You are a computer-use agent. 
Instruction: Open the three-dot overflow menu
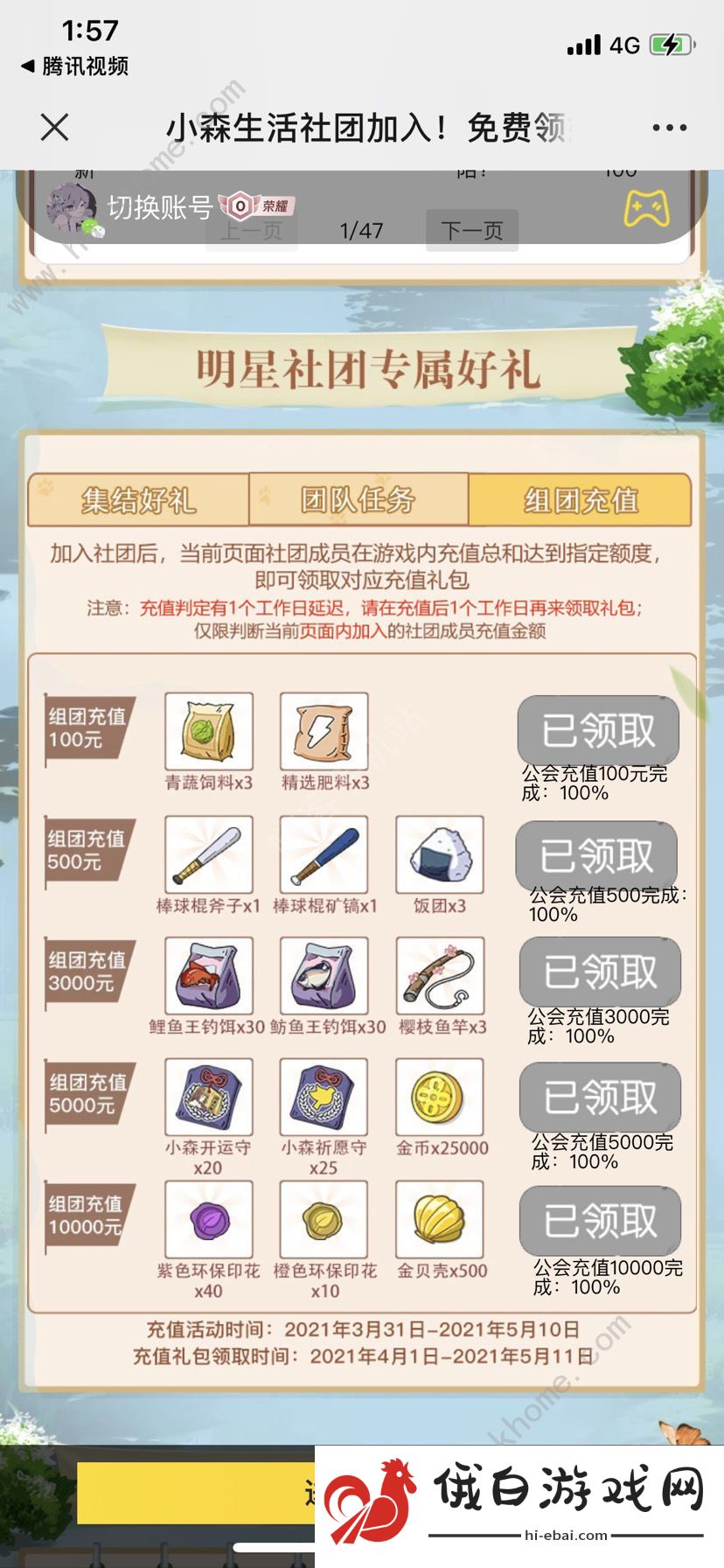[x=669, y=128]
